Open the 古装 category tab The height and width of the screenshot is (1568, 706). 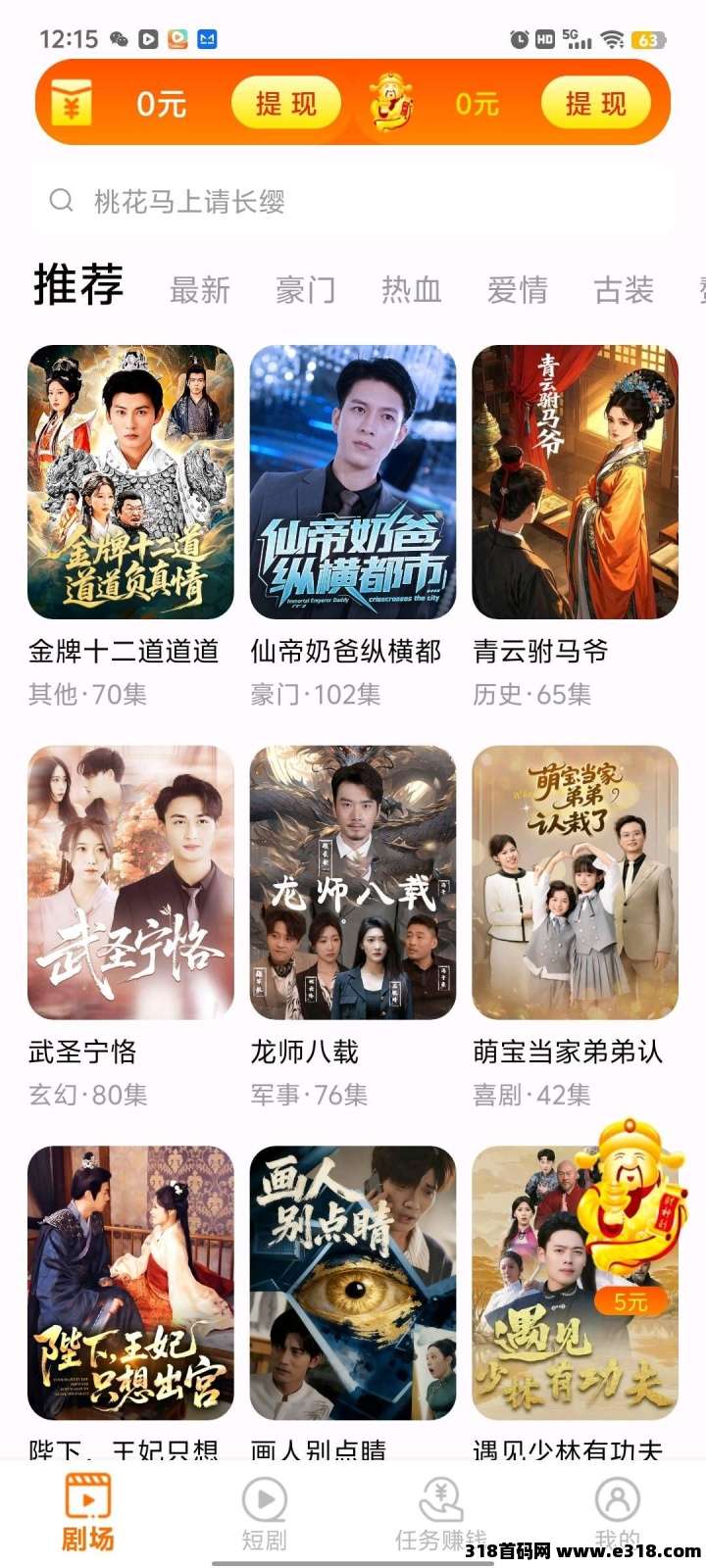pyautogui.click(x=624, y=290)
